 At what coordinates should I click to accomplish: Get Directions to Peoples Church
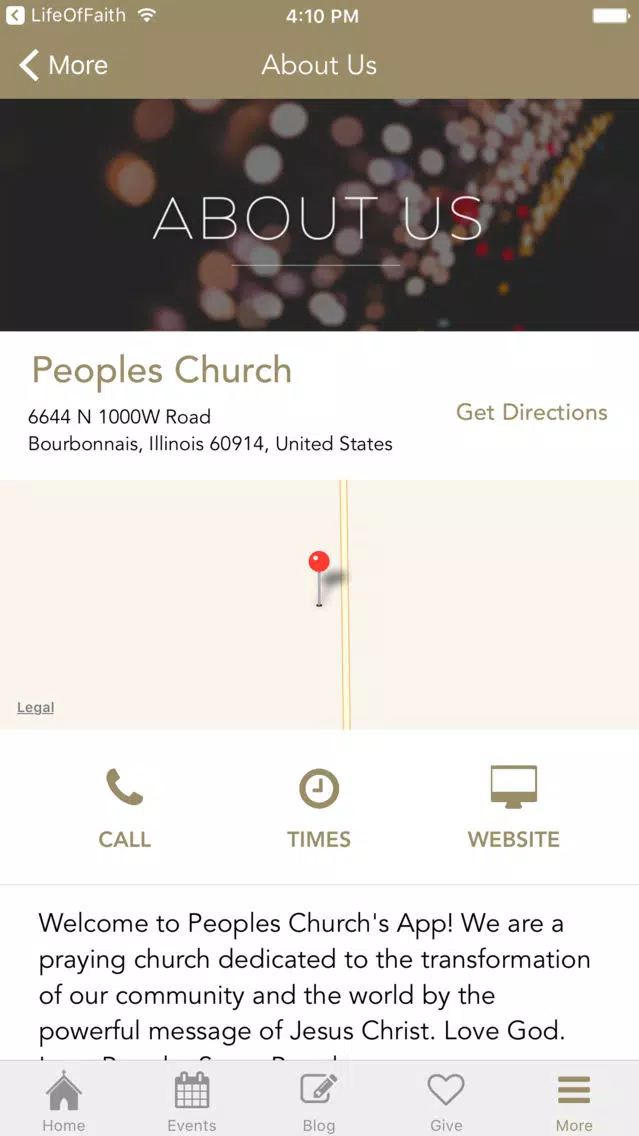(x=531, y=412)
